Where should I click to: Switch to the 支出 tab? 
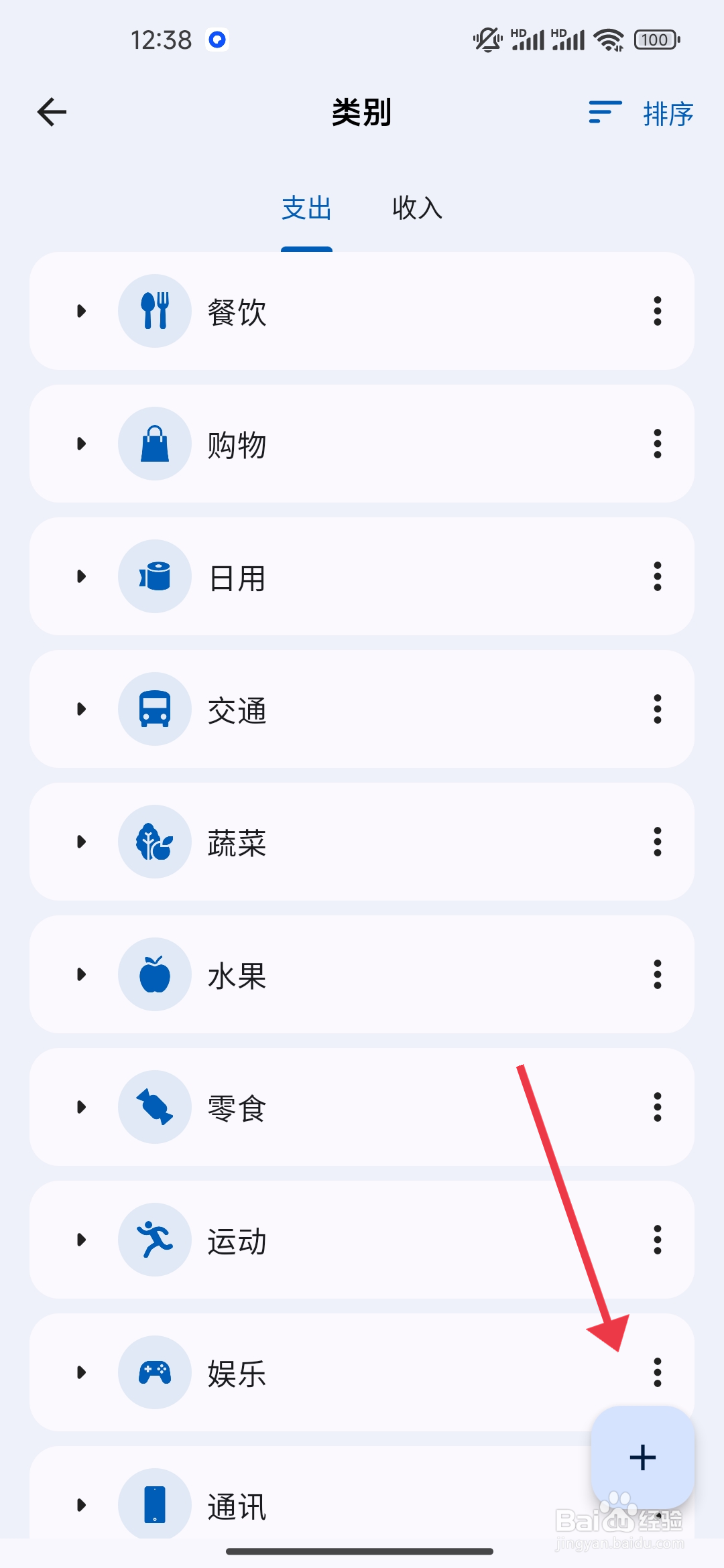[x=306, y=208]
